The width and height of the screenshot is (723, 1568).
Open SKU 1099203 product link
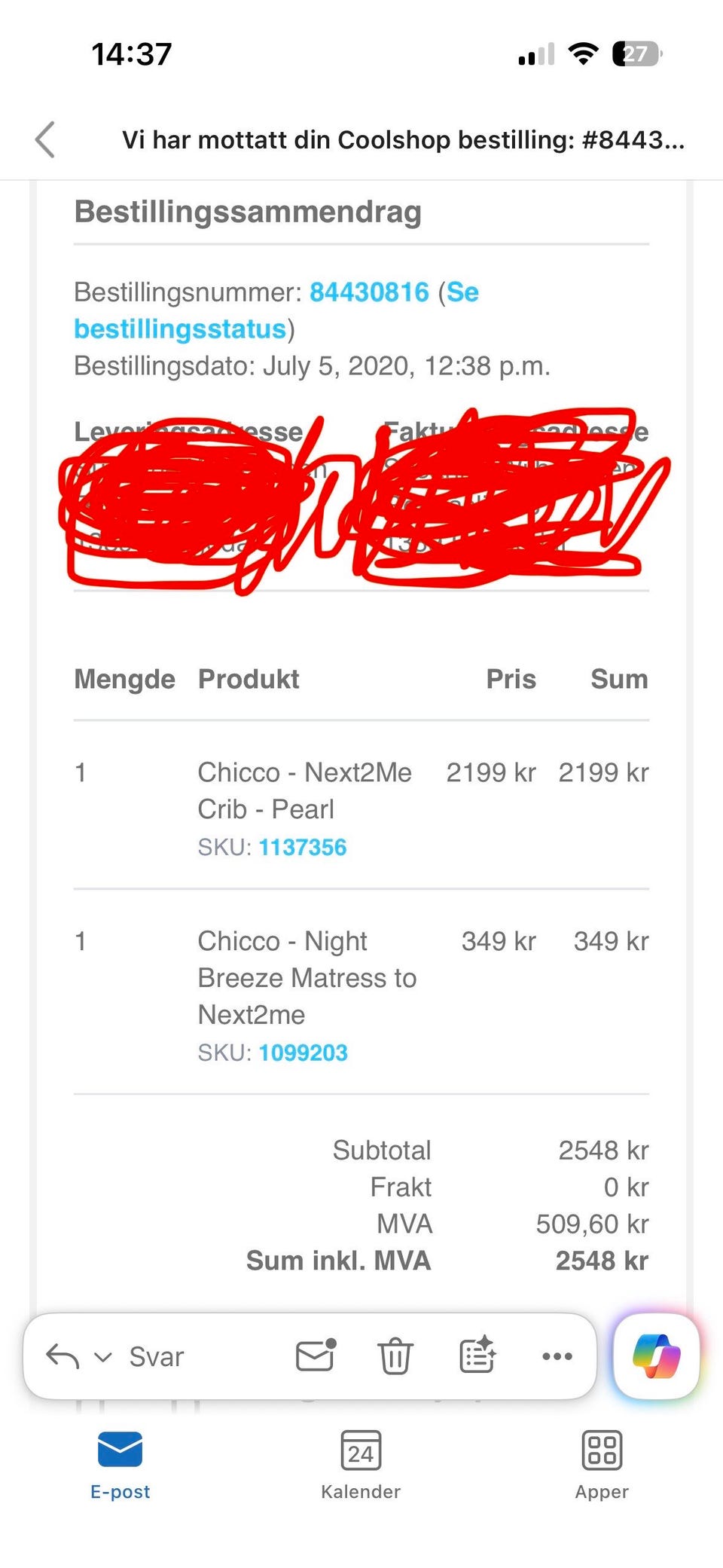[303, 1053]
